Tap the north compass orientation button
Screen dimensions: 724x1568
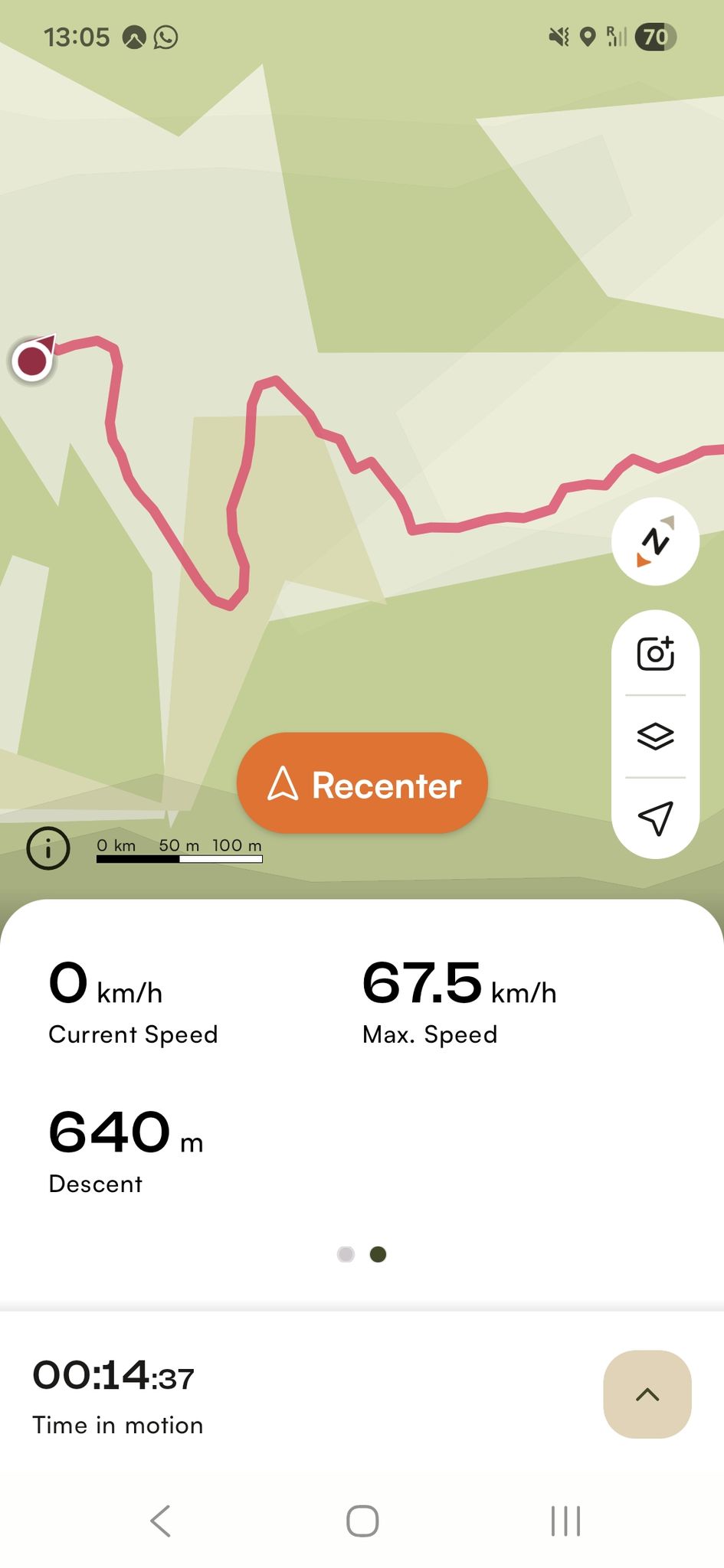655,542
